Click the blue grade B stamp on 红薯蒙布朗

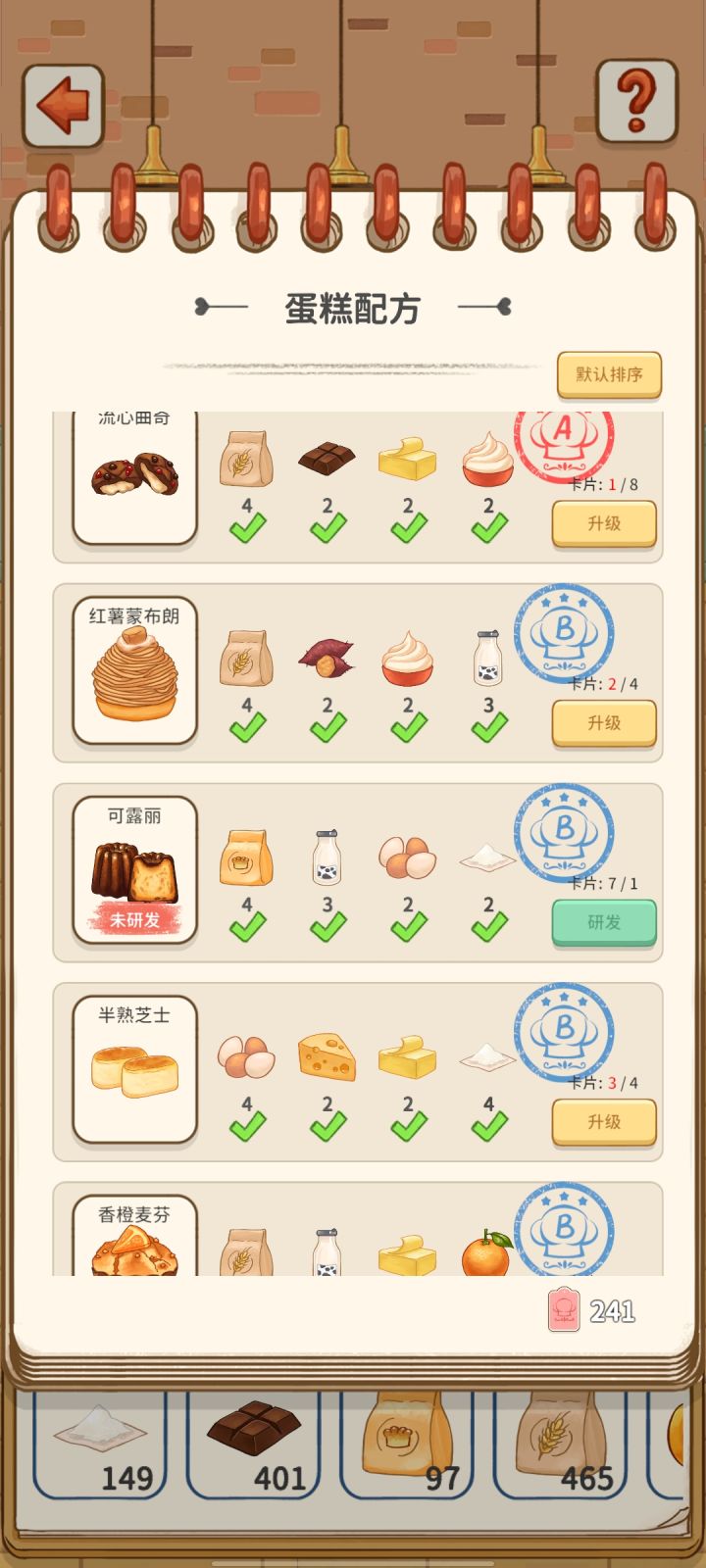point(564,632)
